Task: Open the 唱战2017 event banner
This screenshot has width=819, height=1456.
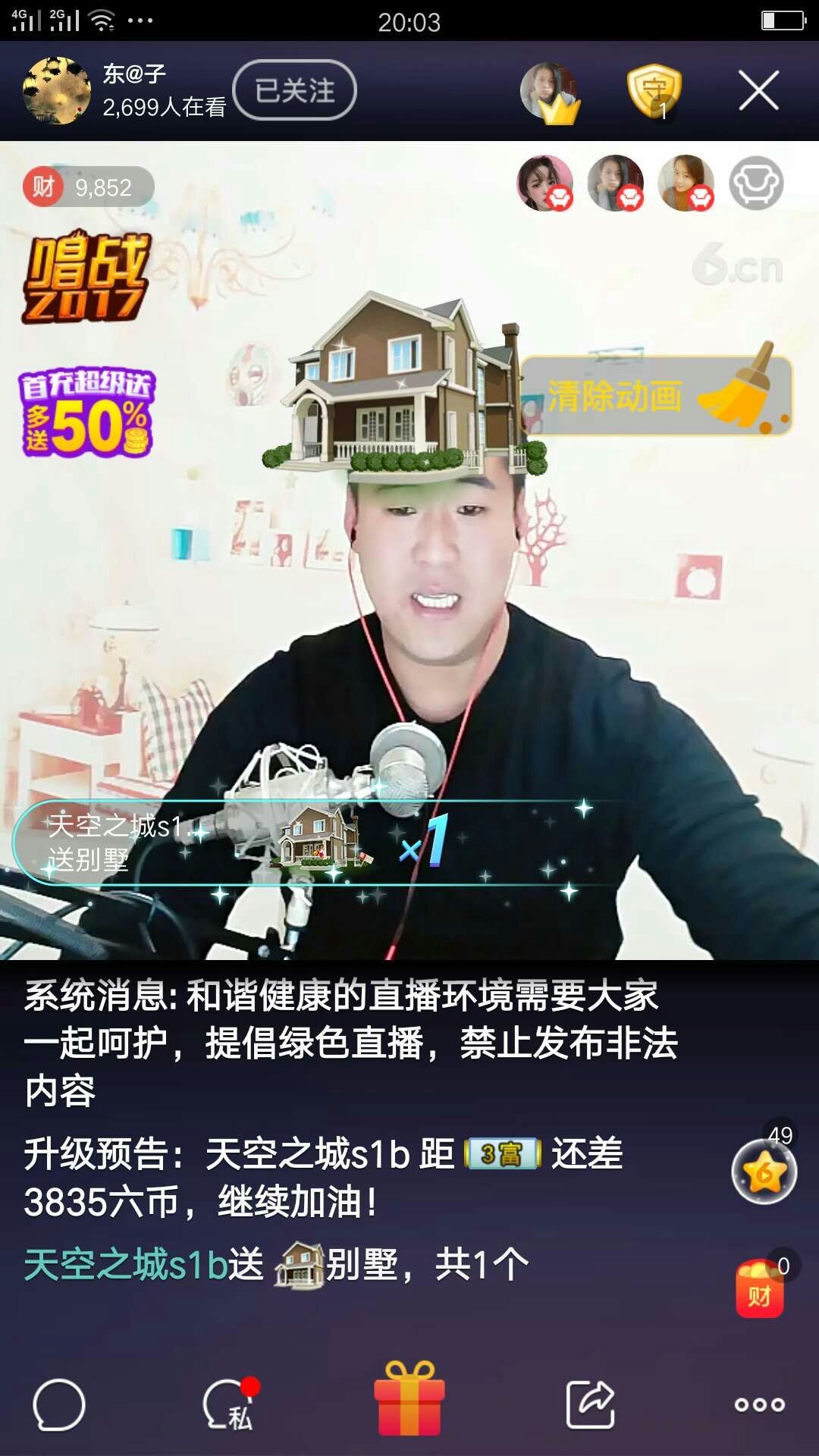Action: click(86, 278)
